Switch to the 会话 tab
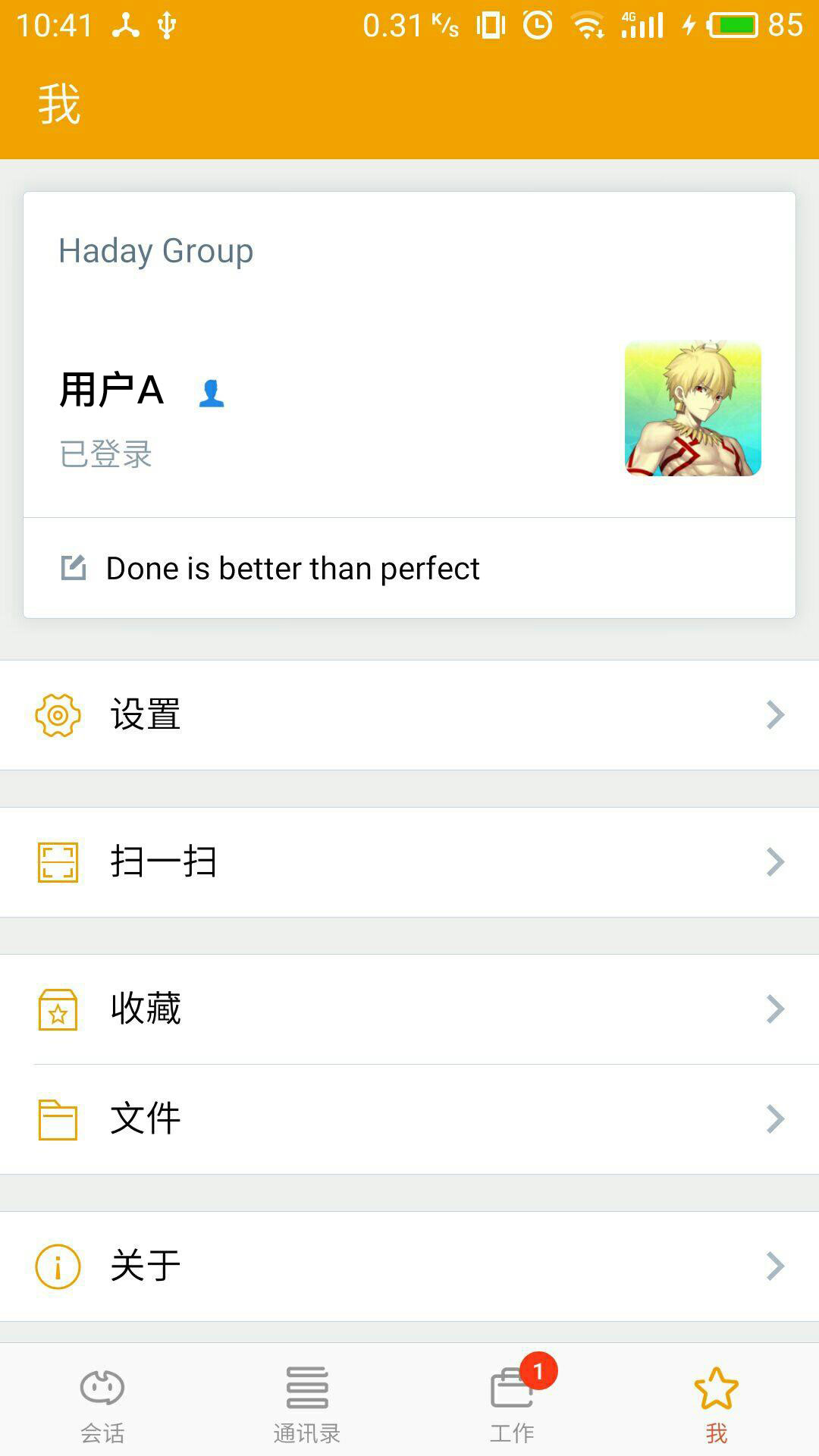 tap(102, 1404)
